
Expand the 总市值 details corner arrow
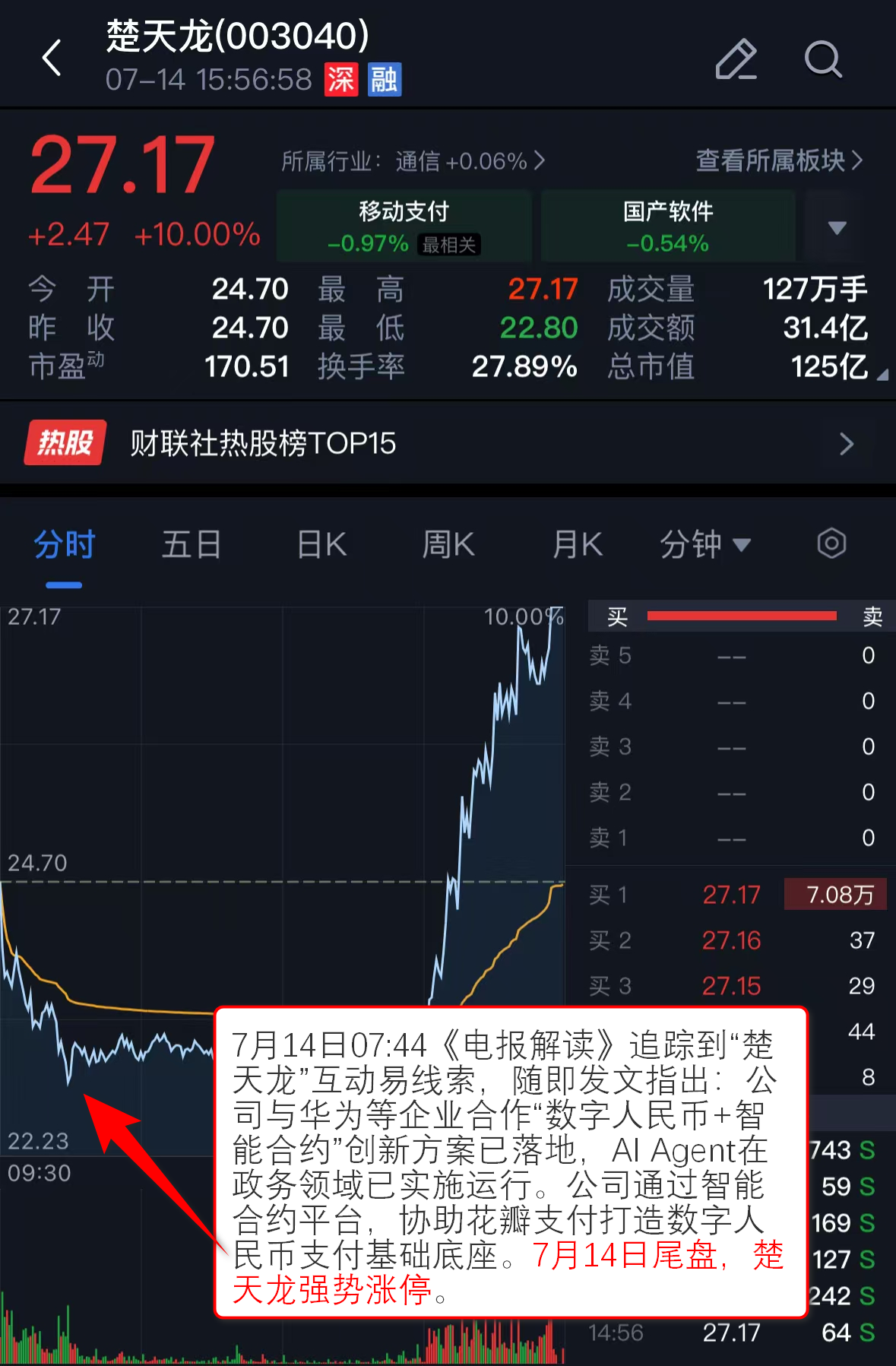[882, 374]
